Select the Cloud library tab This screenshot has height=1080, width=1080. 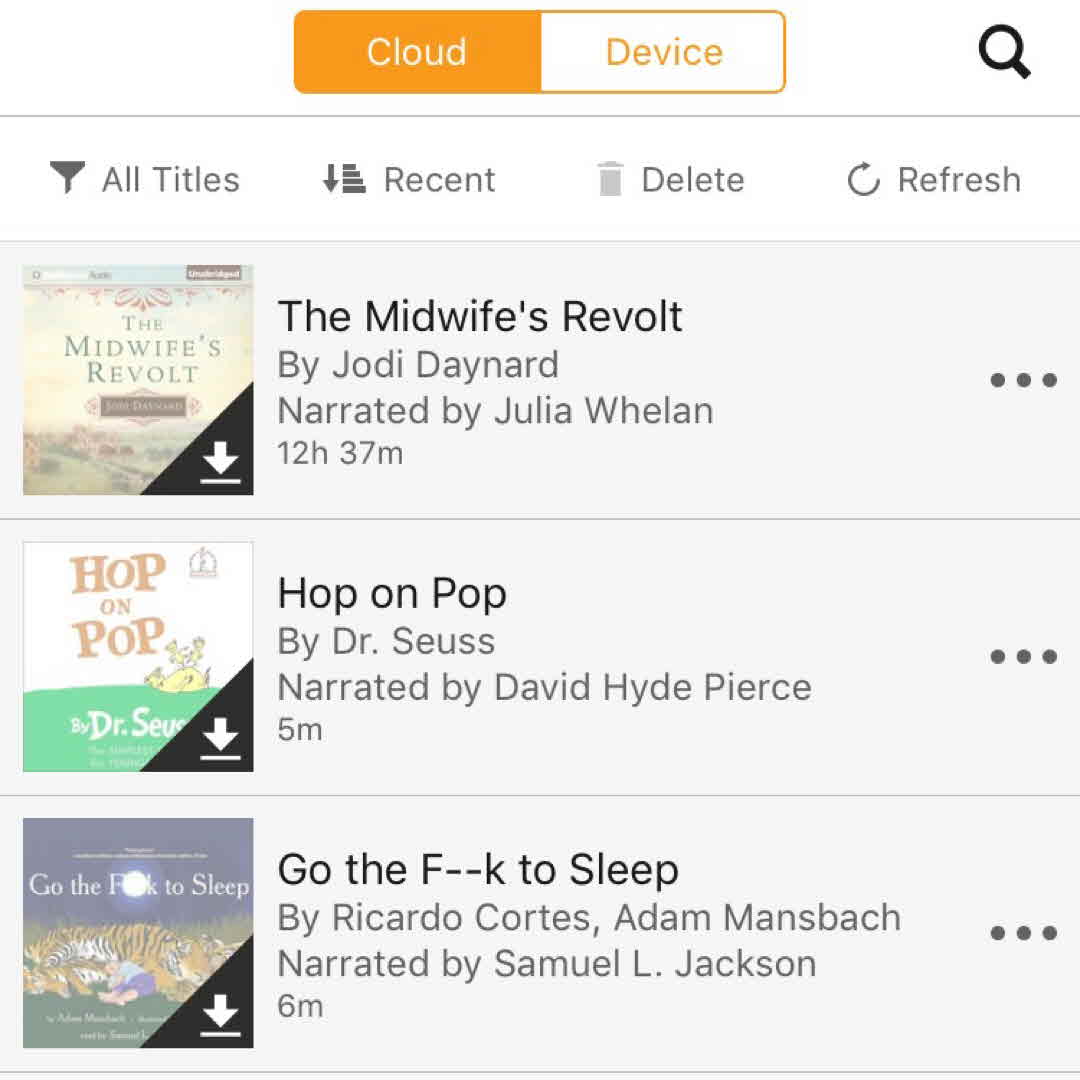pos(417,52)
